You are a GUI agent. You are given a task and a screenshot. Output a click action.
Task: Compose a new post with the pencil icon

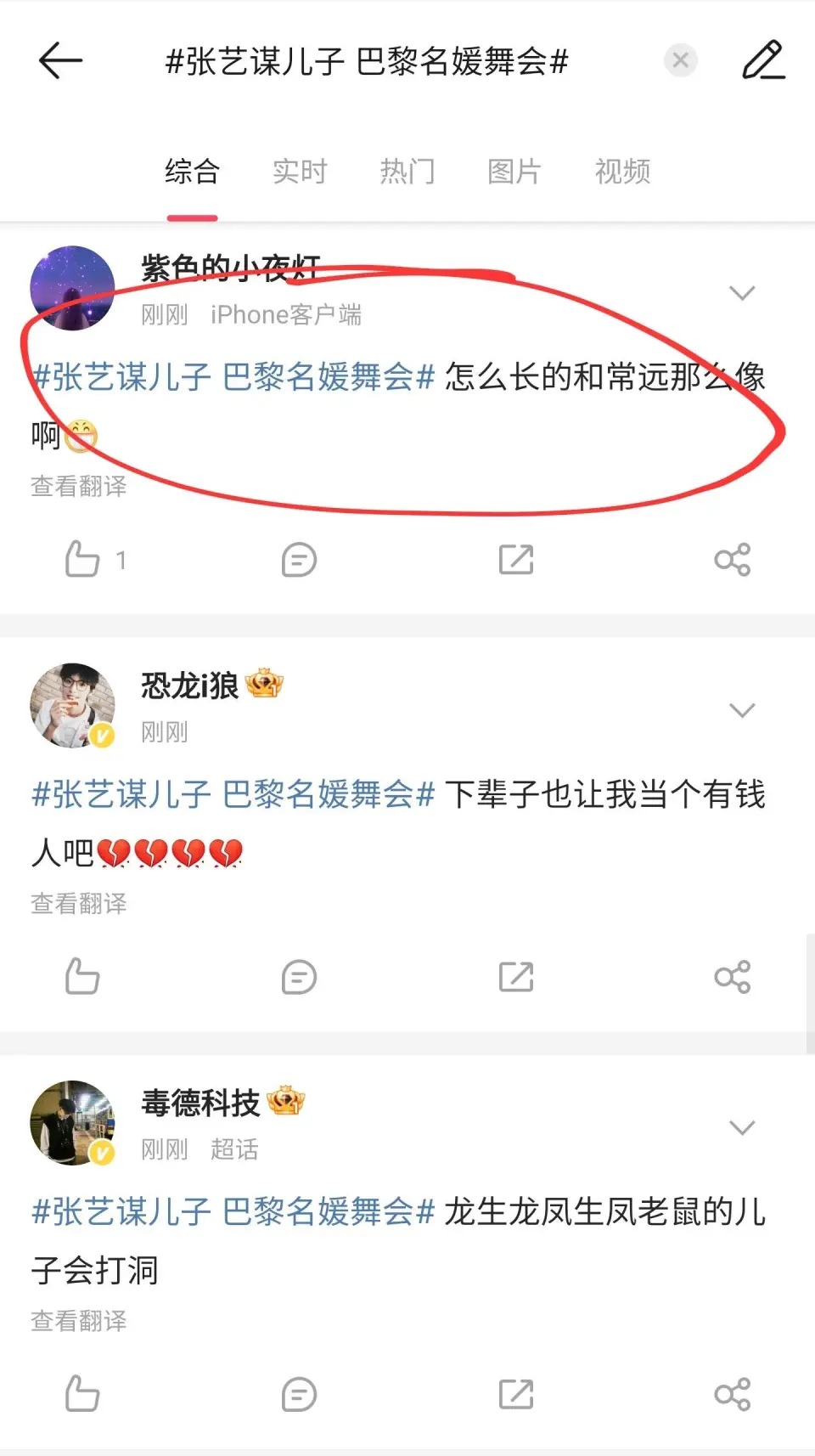coord(763,60)
